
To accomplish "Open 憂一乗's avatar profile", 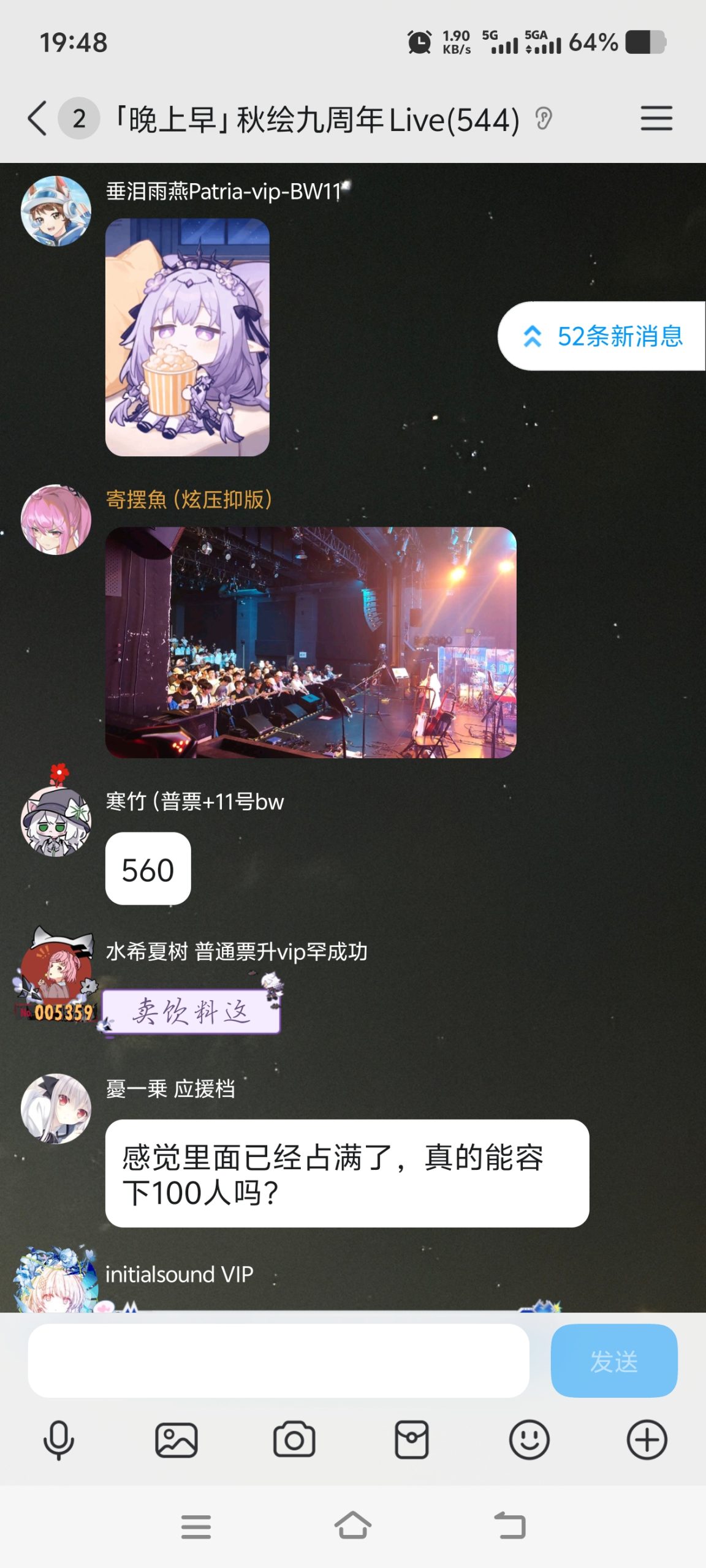I will coord(56,1109).
